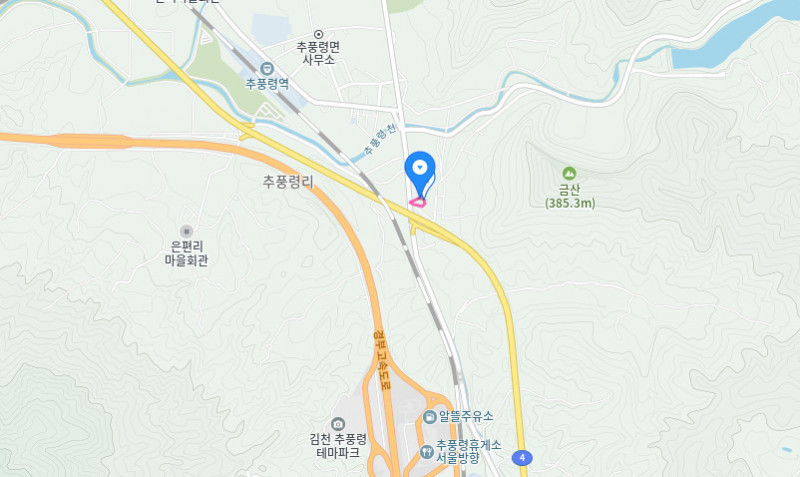This screenshot has width=800, height=477.
Task: Open the 은편리 마을회관 marker
Action: coord(186,231)
